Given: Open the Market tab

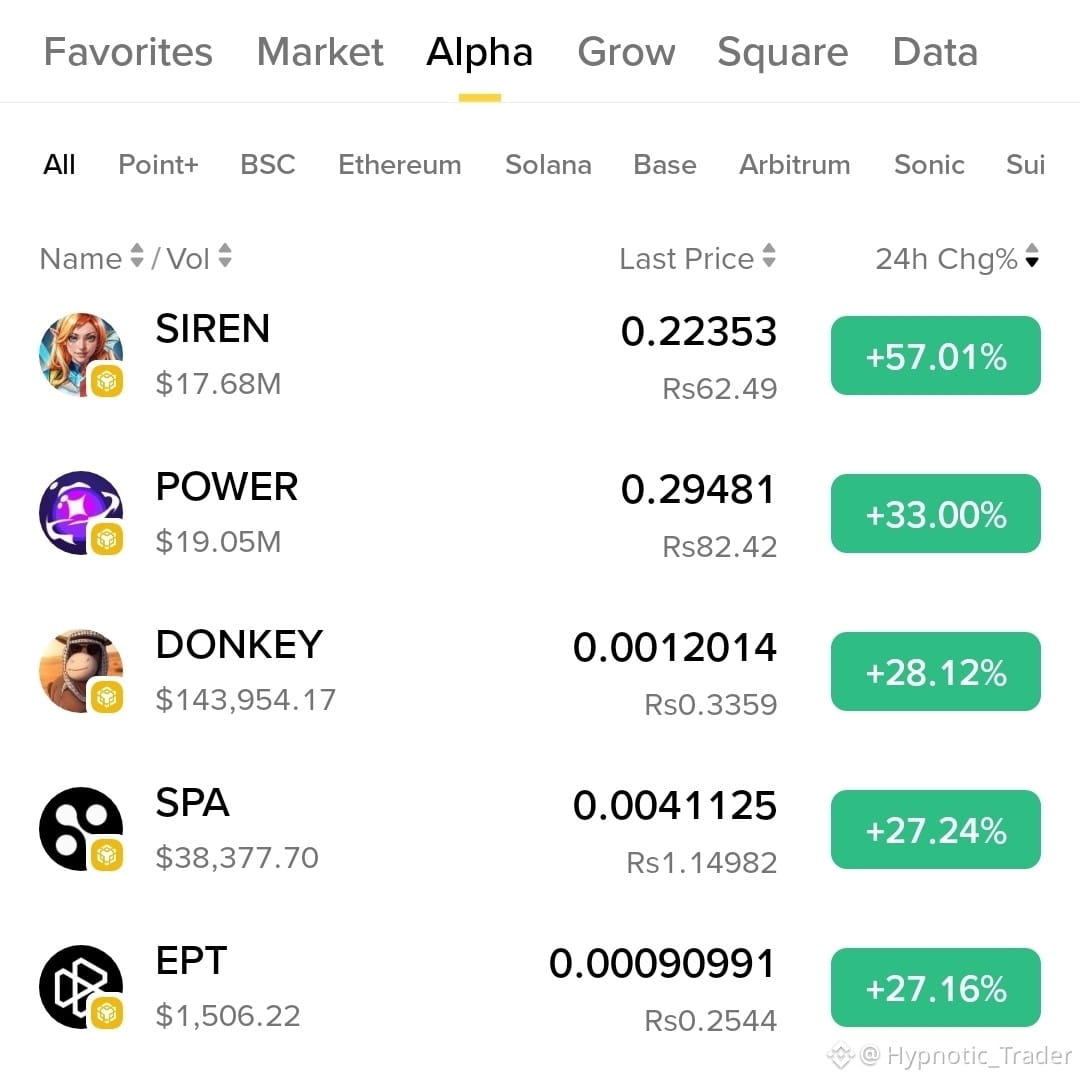Looking at the screenshot, I should point(320,52).
